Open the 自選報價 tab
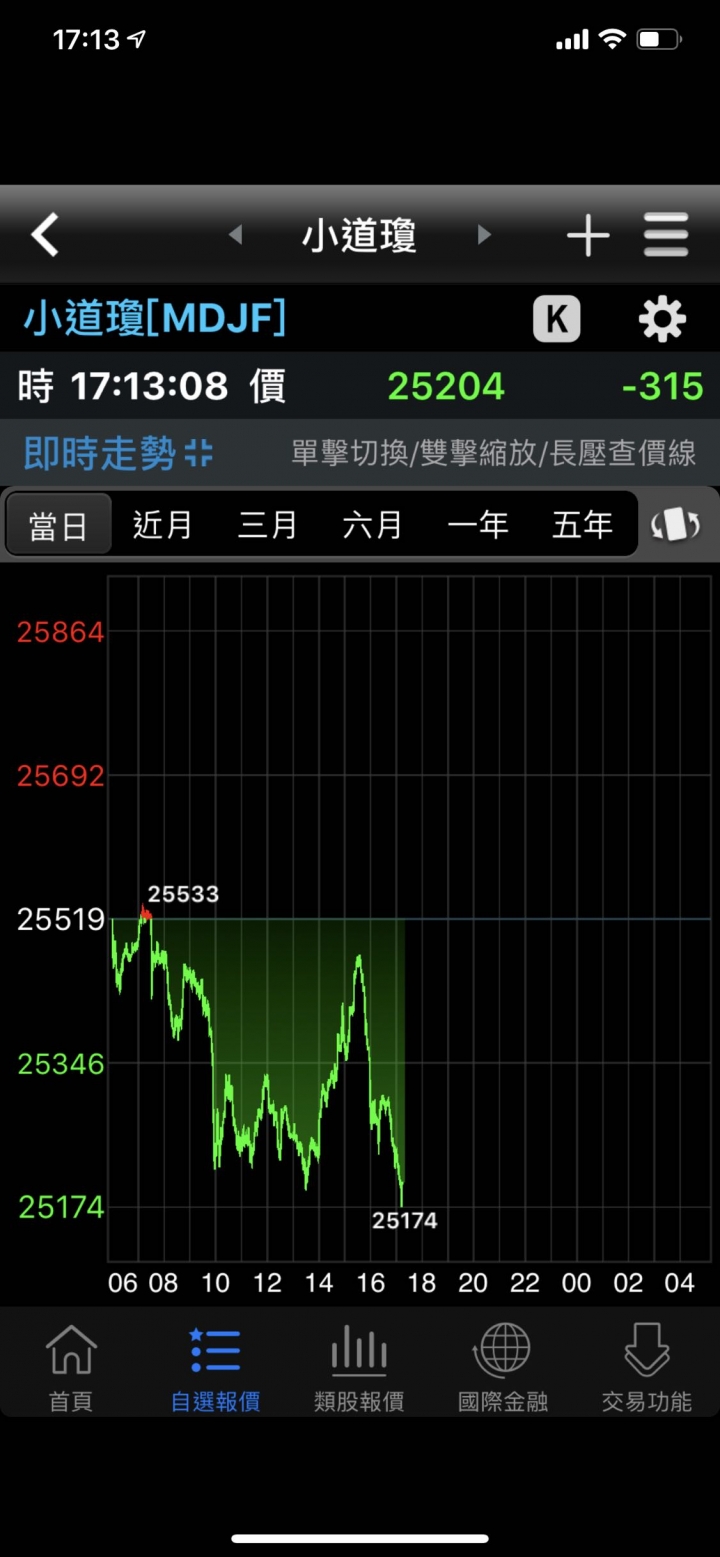 215,1367
